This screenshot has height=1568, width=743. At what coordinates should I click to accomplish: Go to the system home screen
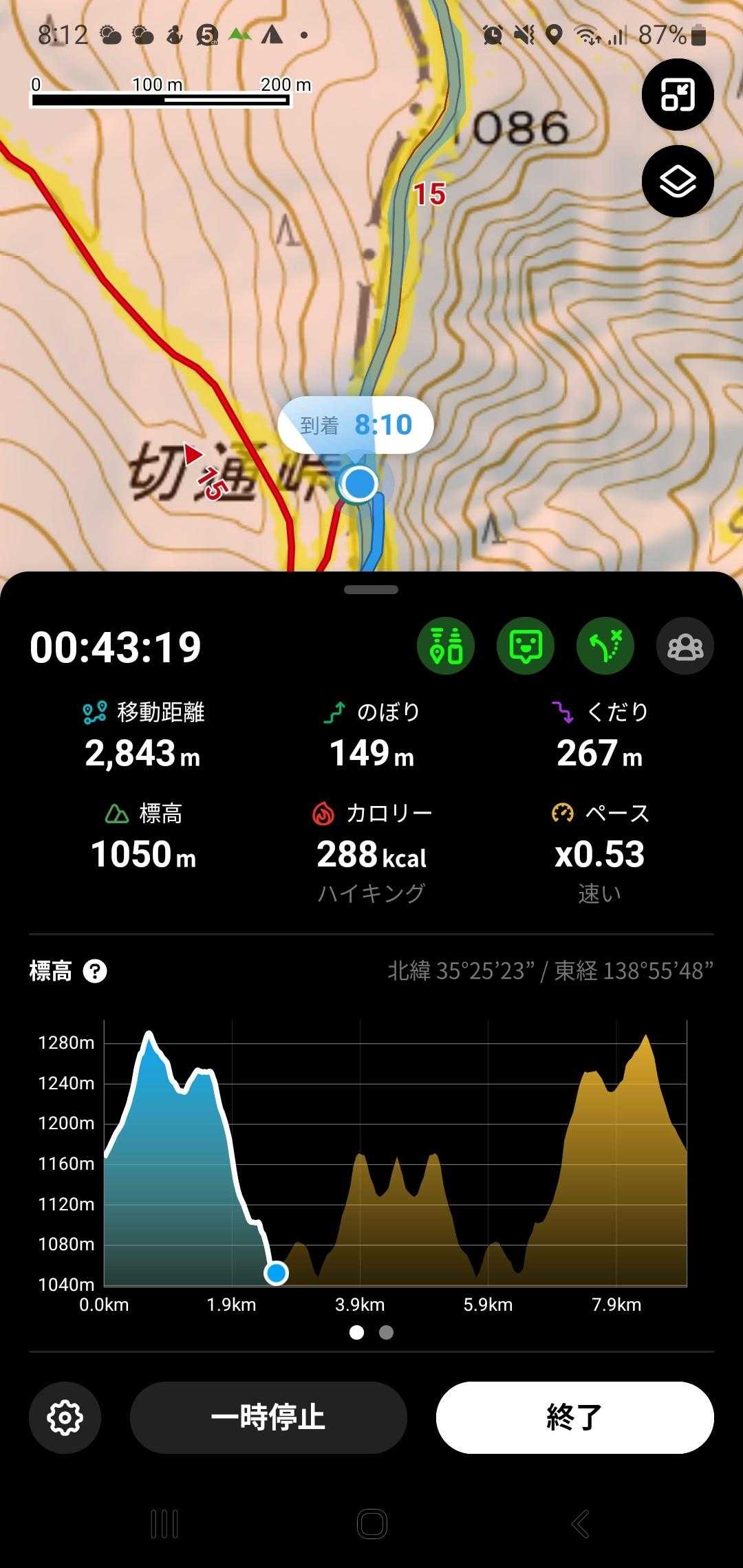click(x=371, y=1524)
